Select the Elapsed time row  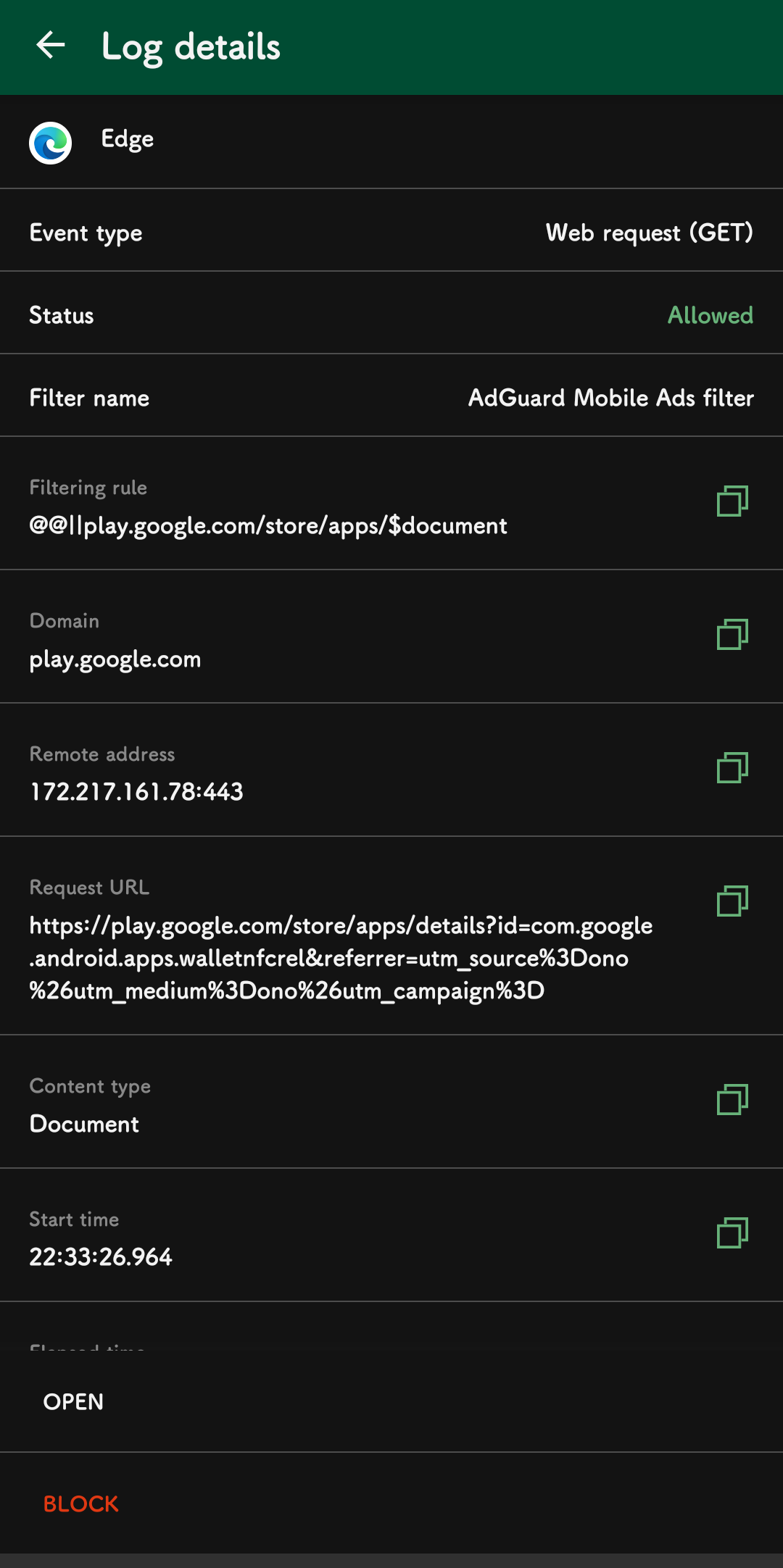click(x=86, y=1348)
